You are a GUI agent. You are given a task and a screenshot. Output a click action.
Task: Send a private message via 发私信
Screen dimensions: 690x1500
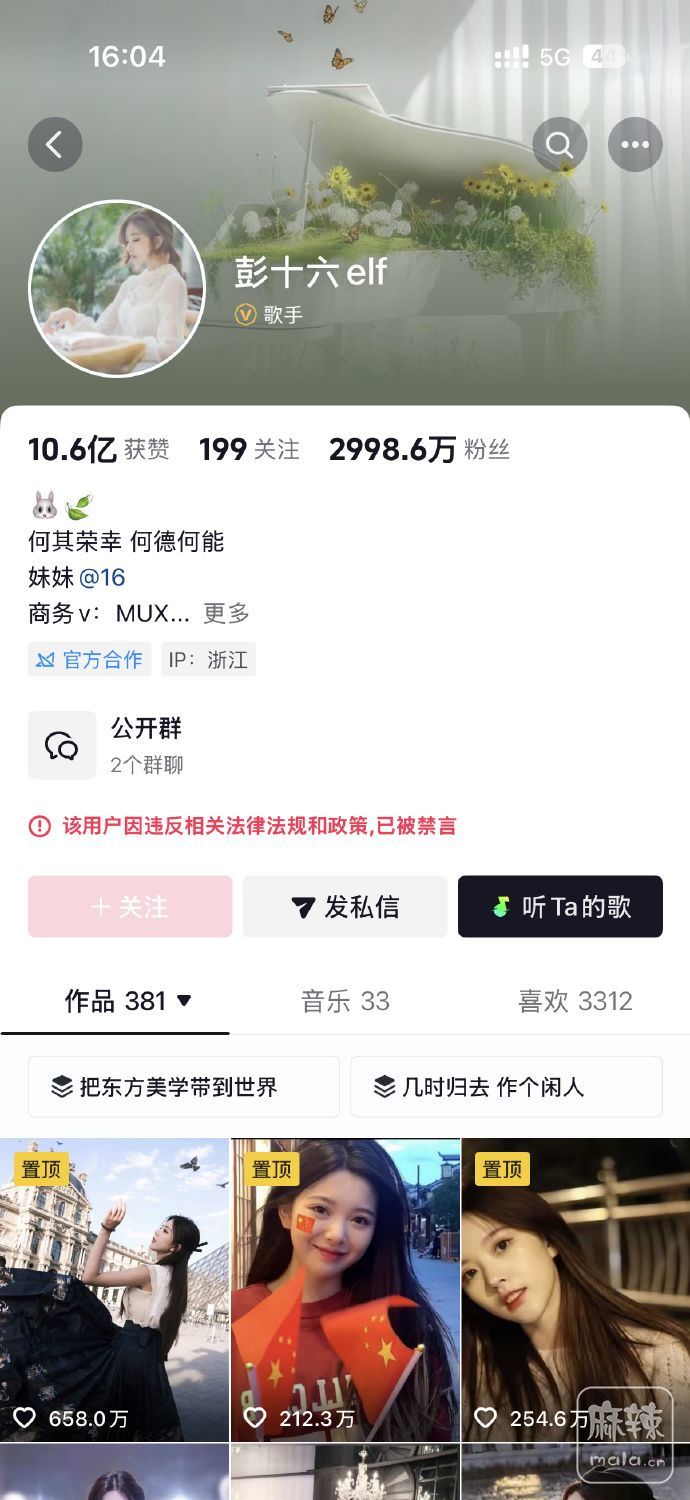[x=345, y=907]
